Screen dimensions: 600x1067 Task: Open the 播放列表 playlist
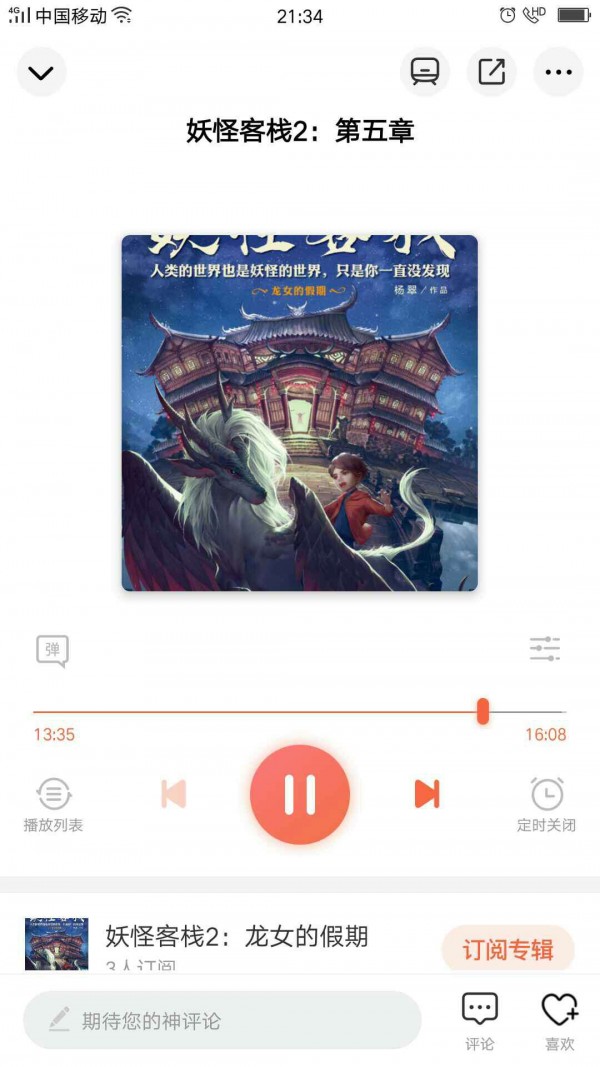click(53, 805)
